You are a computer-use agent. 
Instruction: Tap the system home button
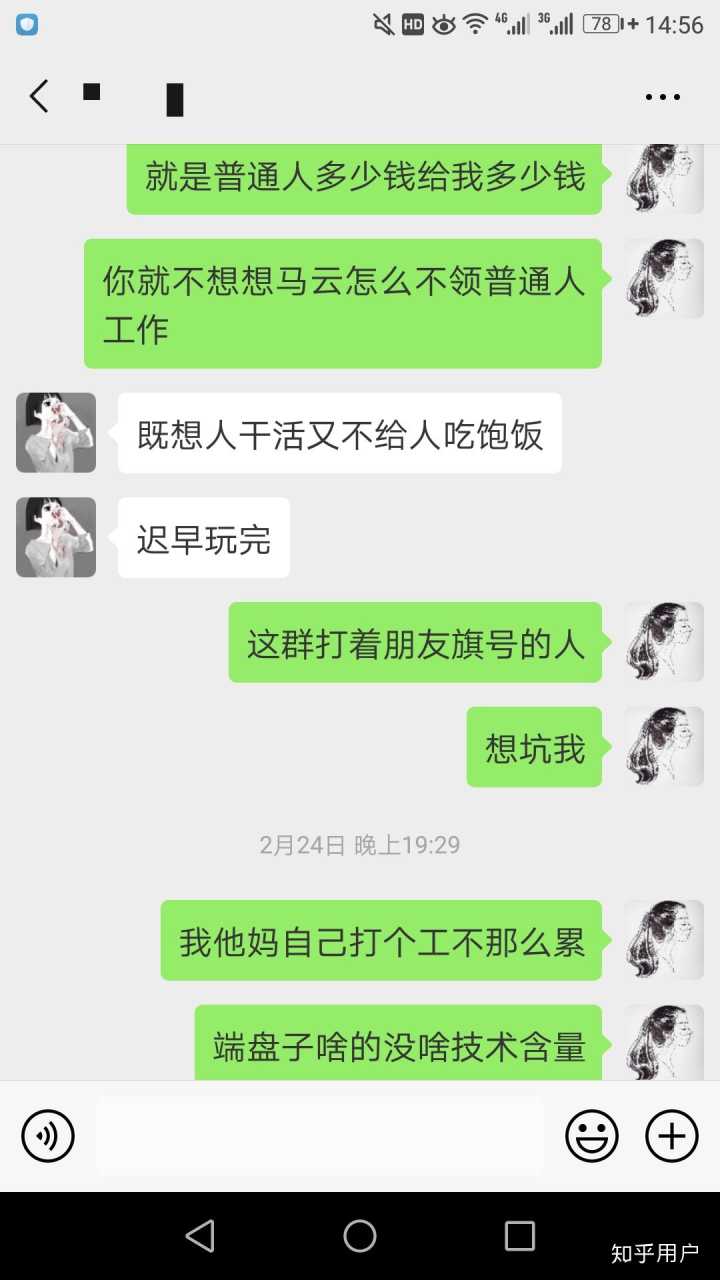(x=360, y=1236)
